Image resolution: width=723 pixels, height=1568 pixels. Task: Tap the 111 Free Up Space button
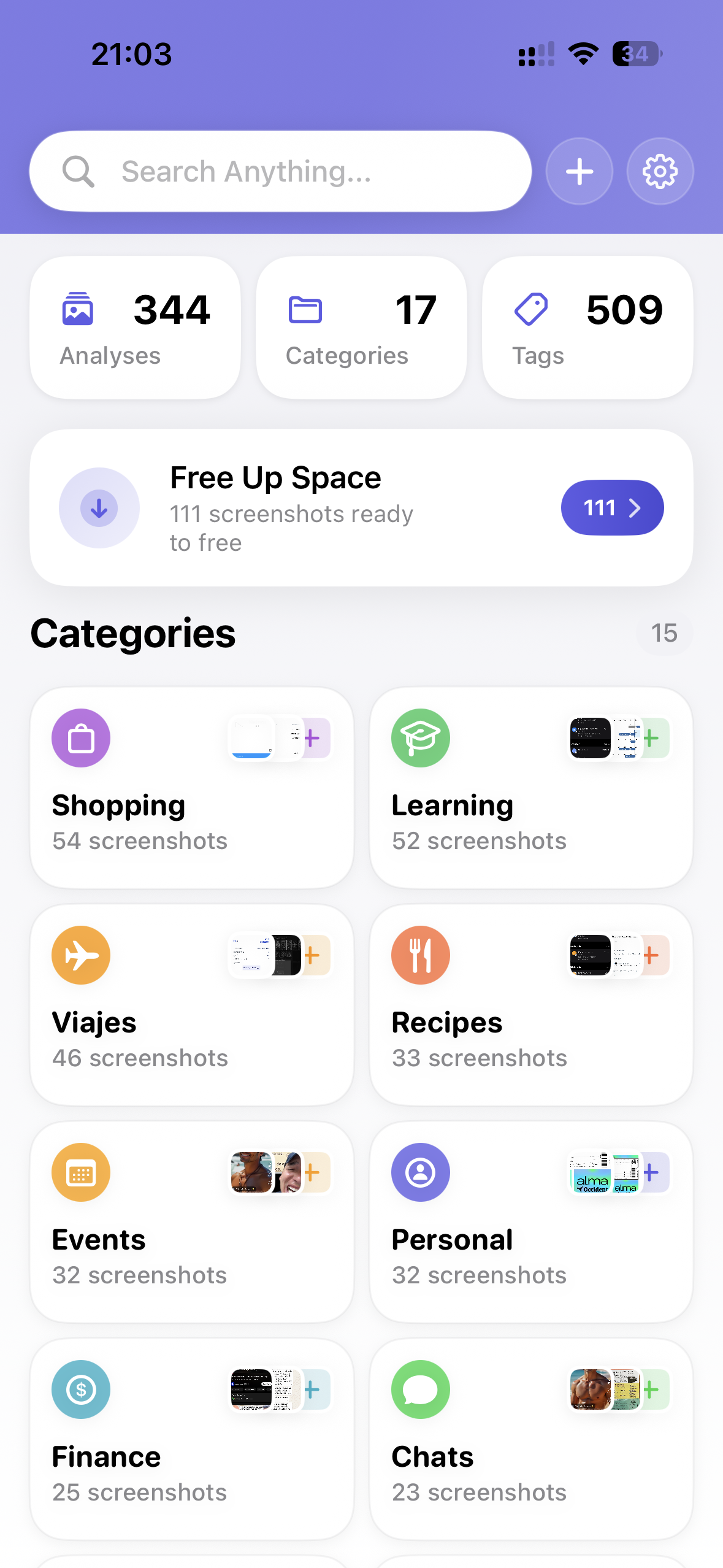[611, 507]
